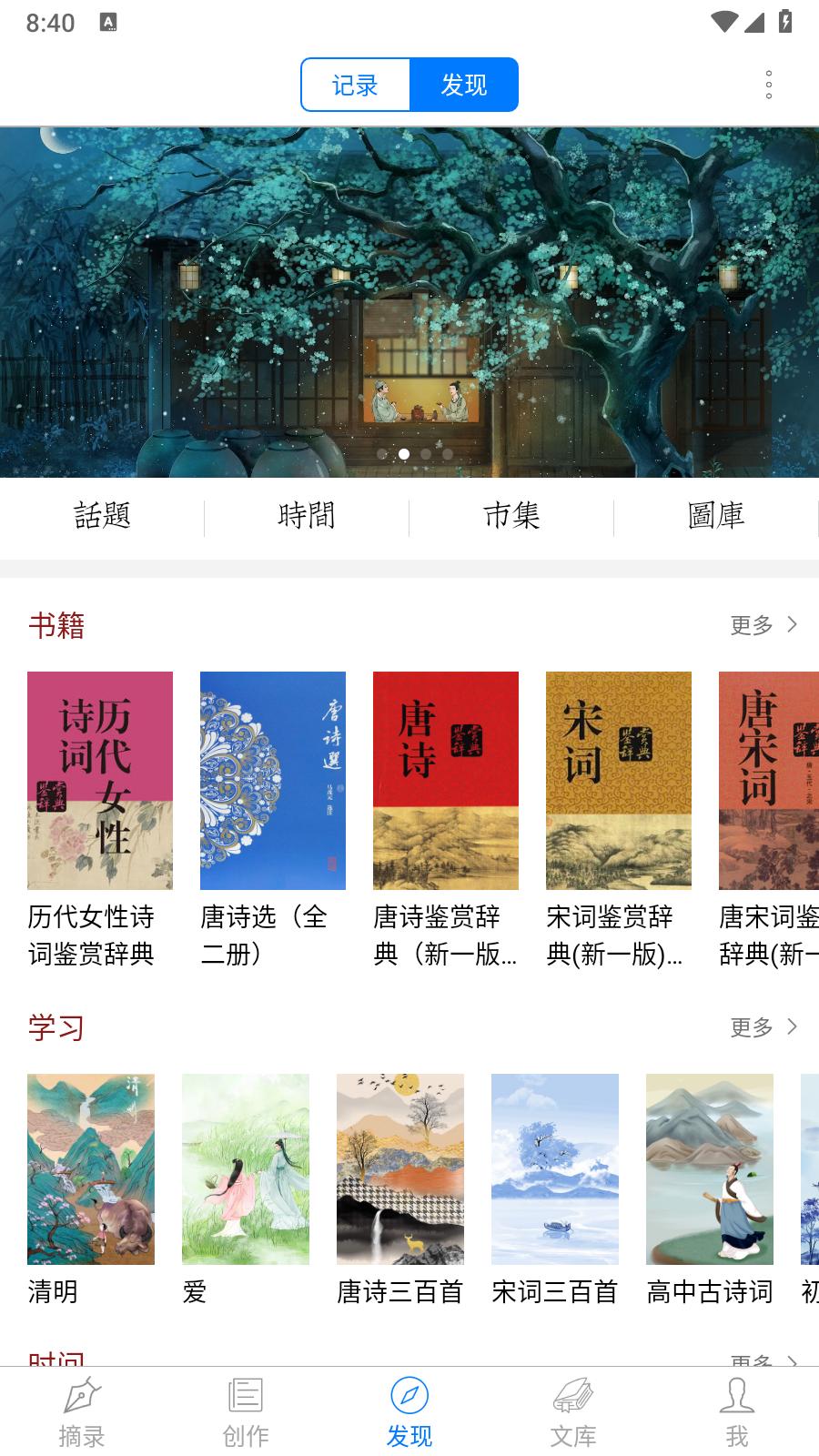Image resolution: width=819 pixels, height=1456 pixels.
Task: Open the 摘录 excerpt tab icon
Action: click(80, 1408)
